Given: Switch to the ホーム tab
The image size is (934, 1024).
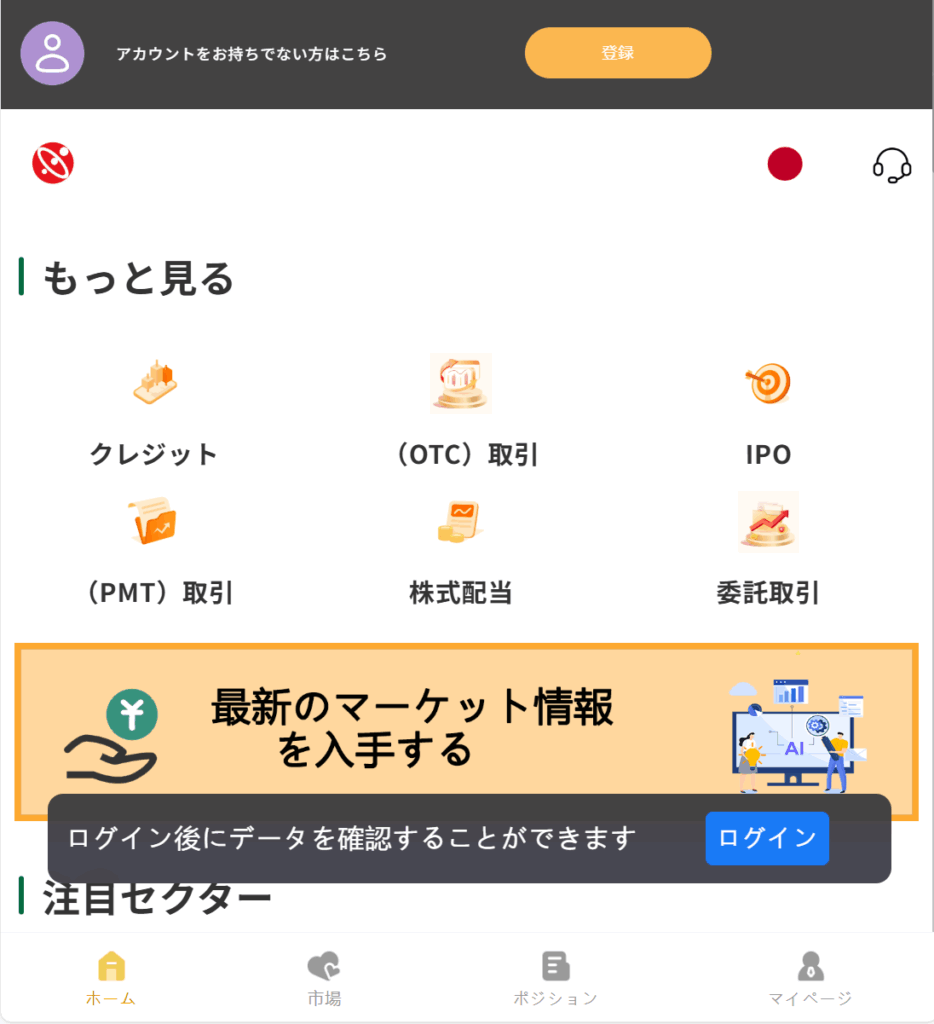Looking at the screenshot, I should tap(111, 979).
